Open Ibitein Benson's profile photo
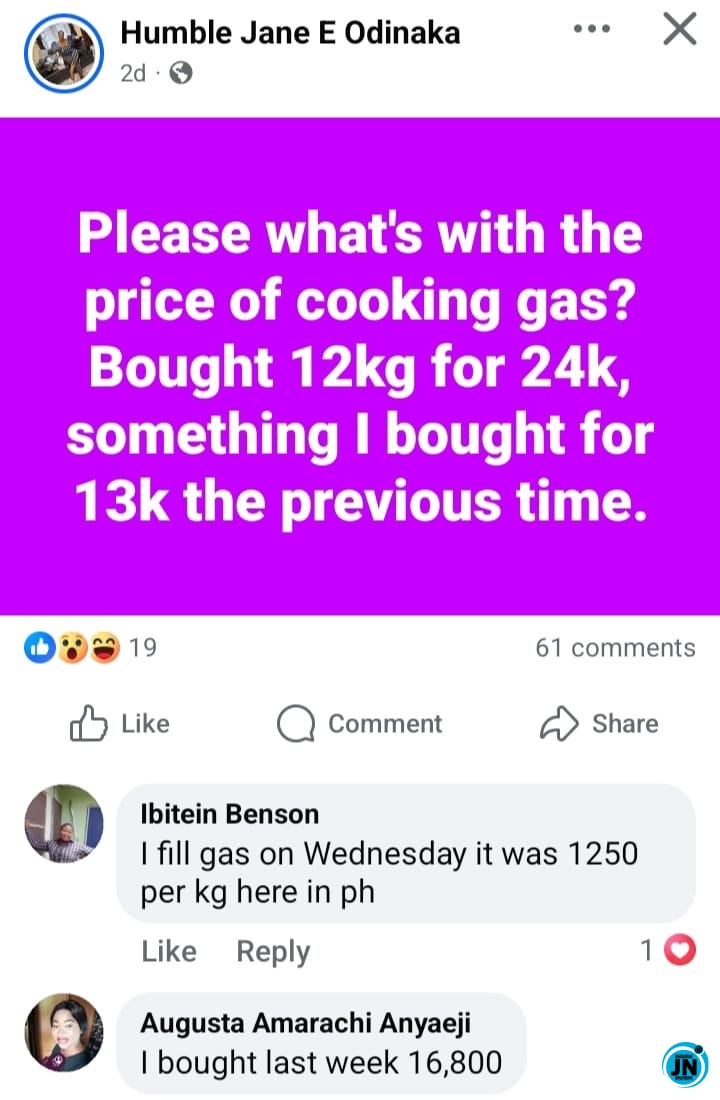Viewport: 720px width, 1100px height. [x=64, y=823]
